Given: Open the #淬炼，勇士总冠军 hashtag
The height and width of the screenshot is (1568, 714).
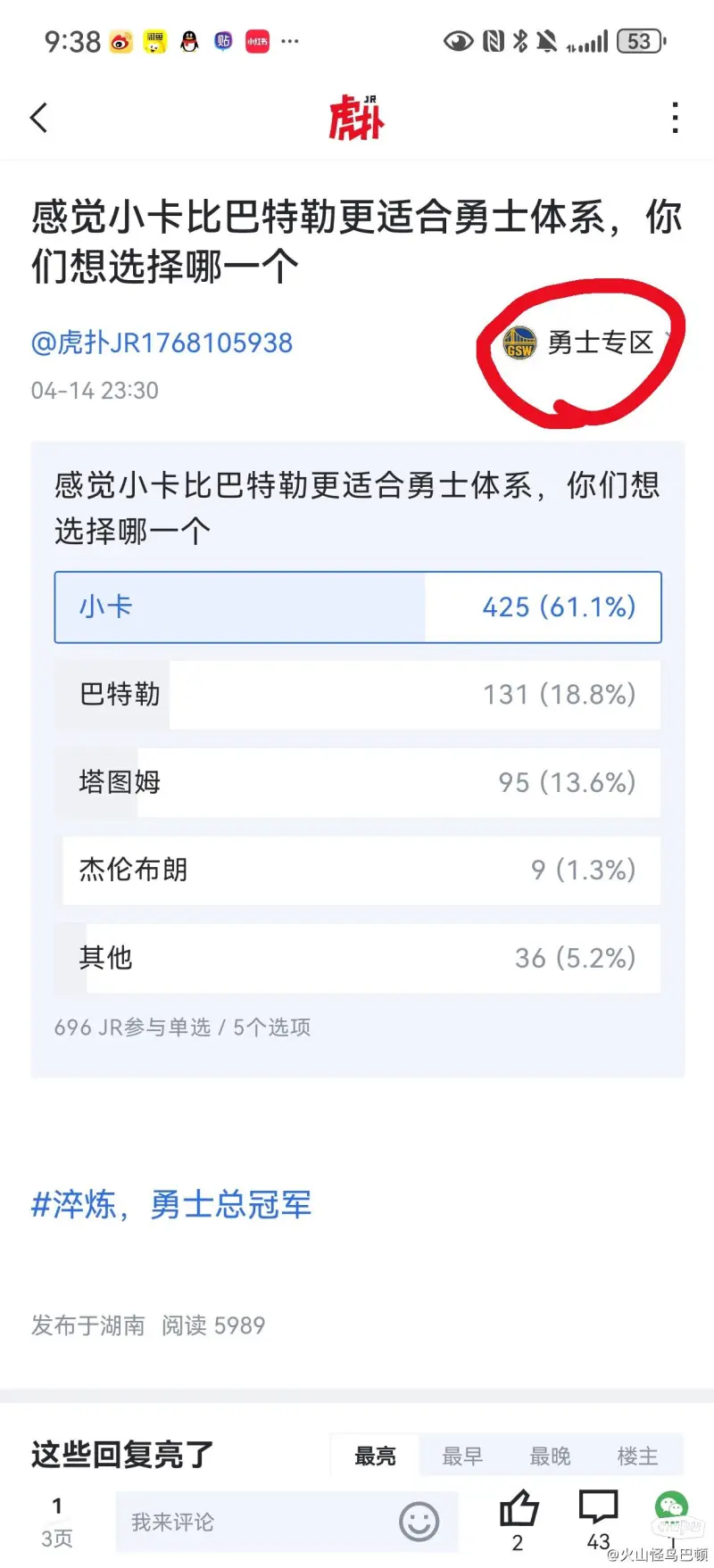Looking at the screenshot, I should click(x=171, y=1204).
